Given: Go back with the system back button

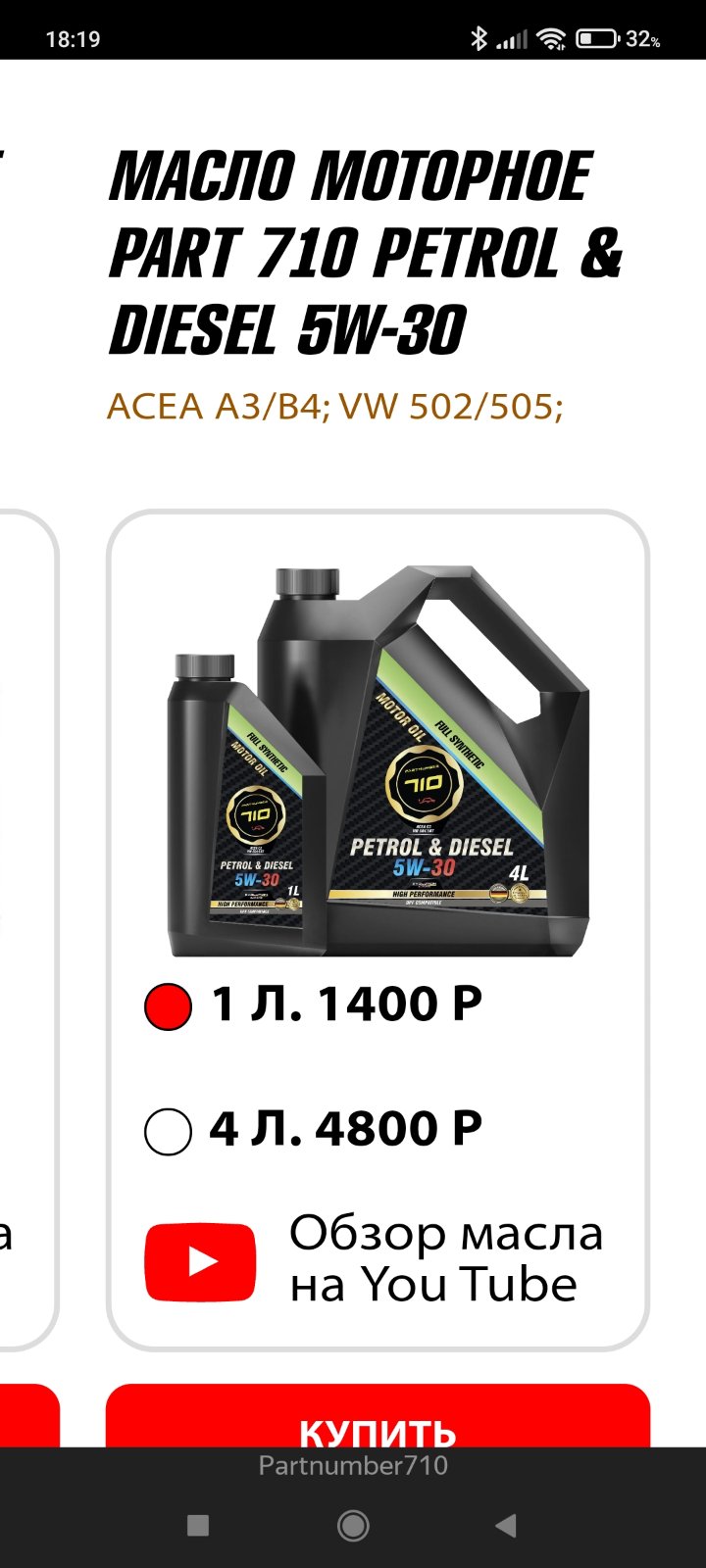Looking at the screenshot, I should (506, 1525).
